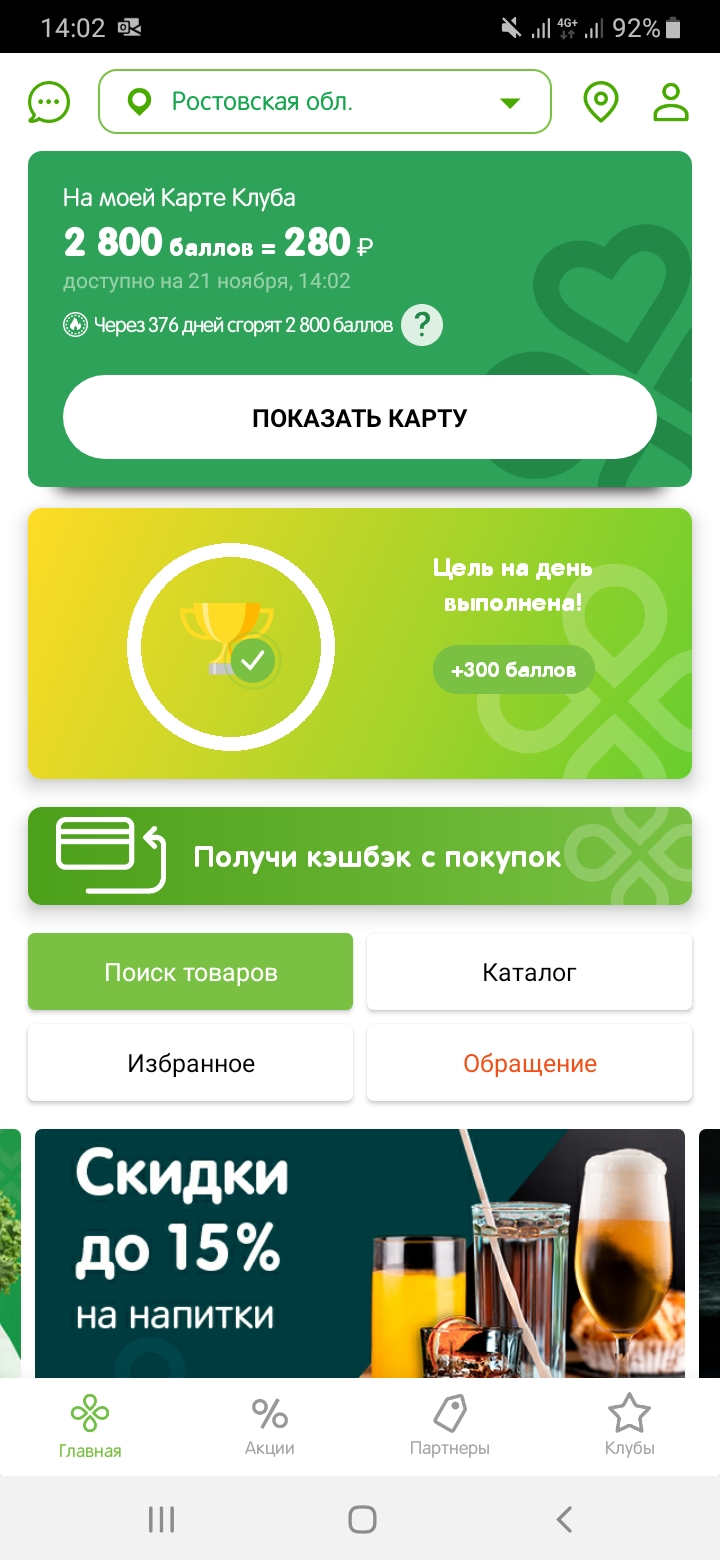The width and height of the screenshot is (720, 1560).
Task: Tap the ПОКАЗАТЬ КАРТУ button
Action: [x=360, y=417]
